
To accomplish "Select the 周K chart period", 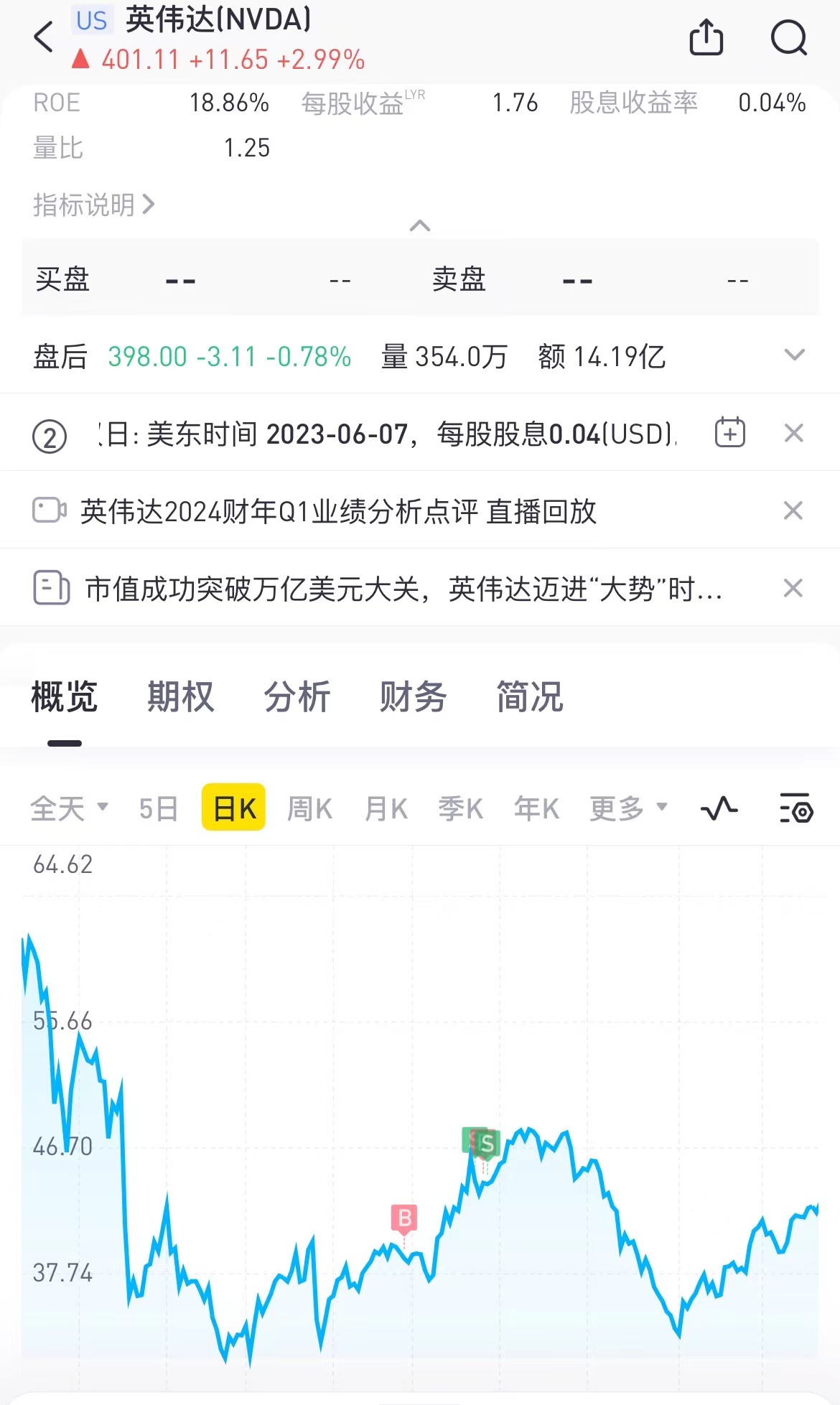I will [x=309, y=808].
